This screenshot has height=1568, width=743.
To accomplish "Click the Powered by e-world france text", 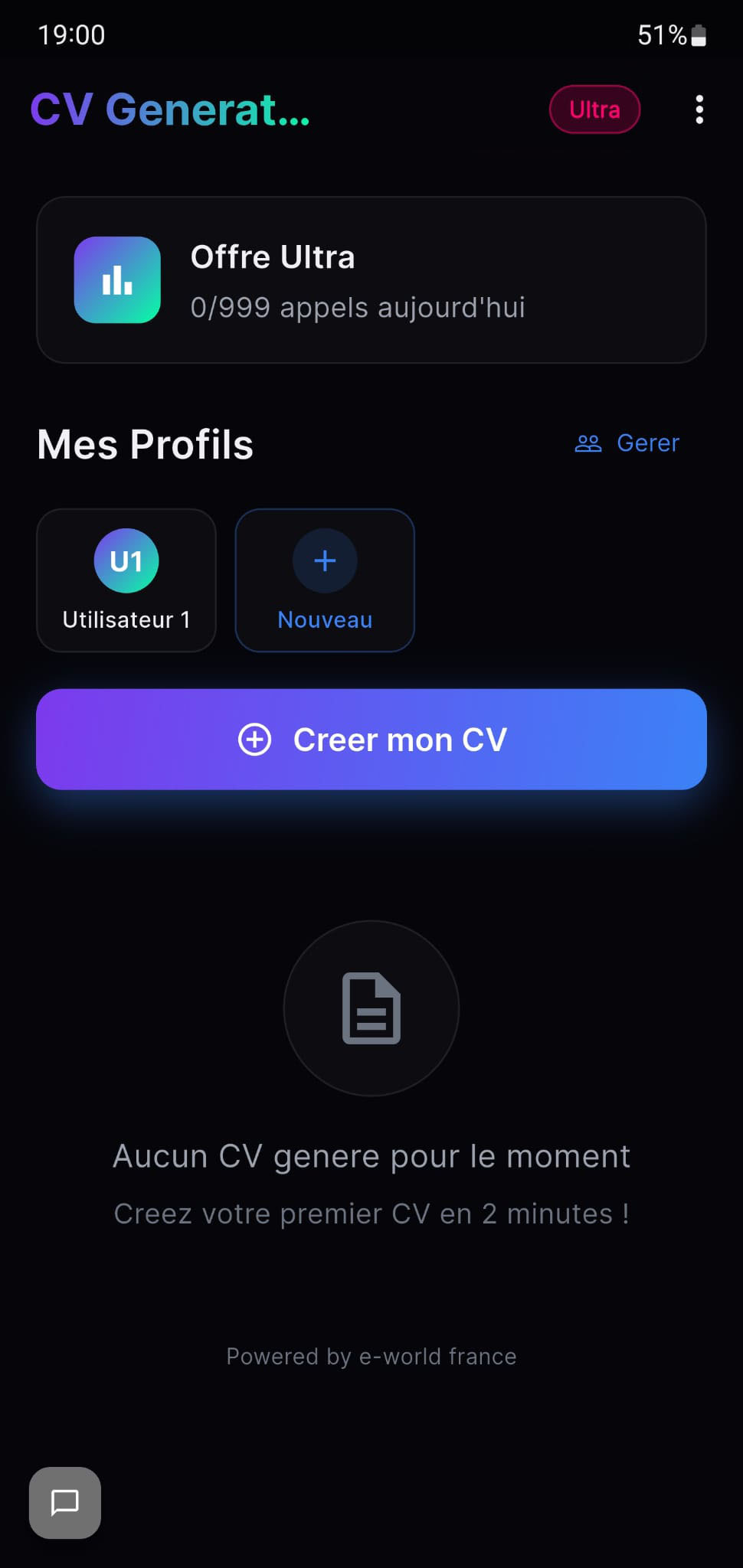I will [371, 1356].
